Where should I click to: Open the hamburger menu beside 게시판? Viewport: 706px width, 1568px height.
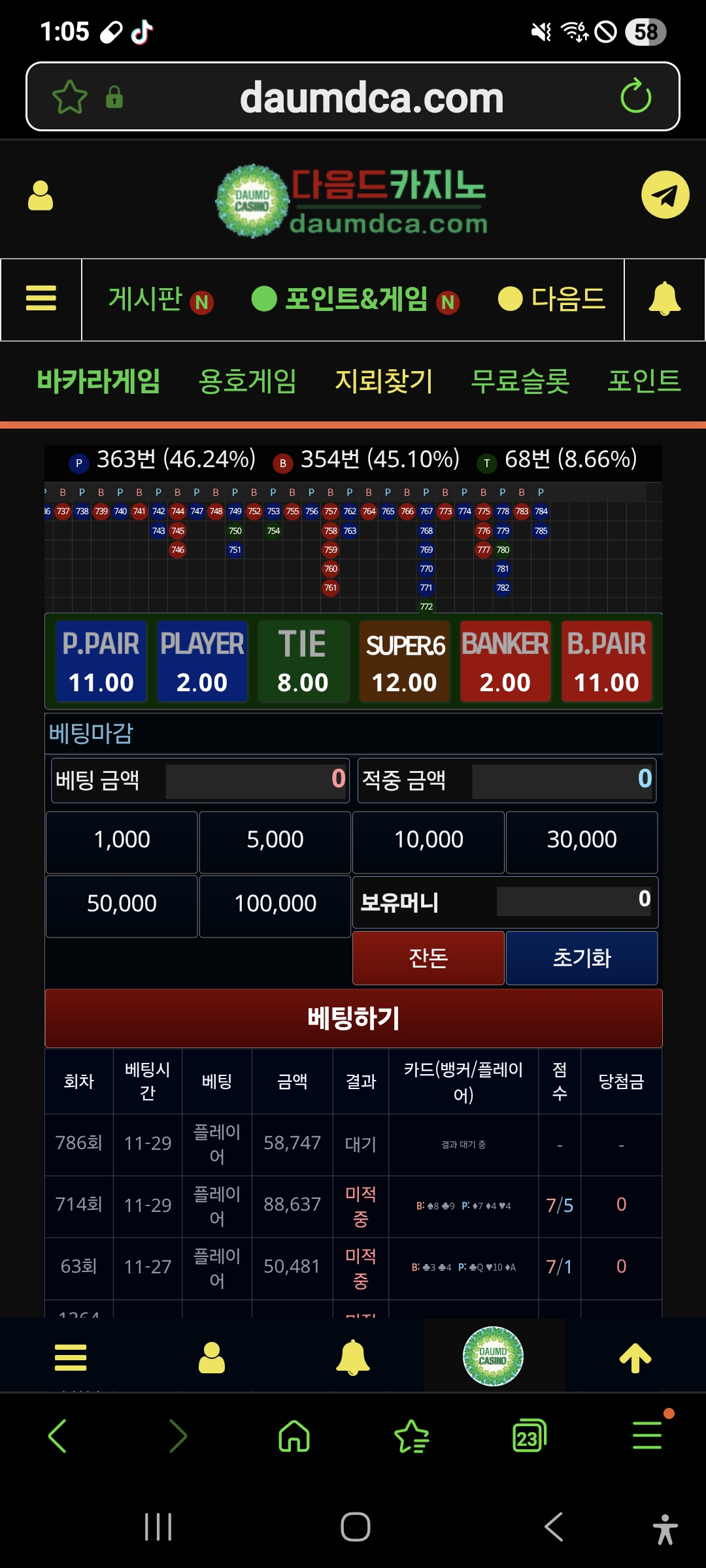coord(41,299)
